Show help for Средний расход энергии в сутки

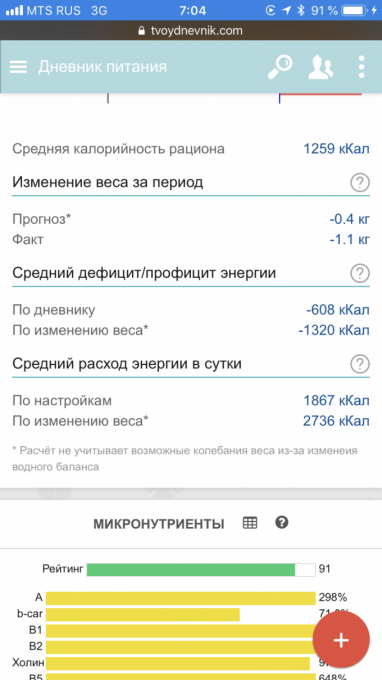point(359,364)
